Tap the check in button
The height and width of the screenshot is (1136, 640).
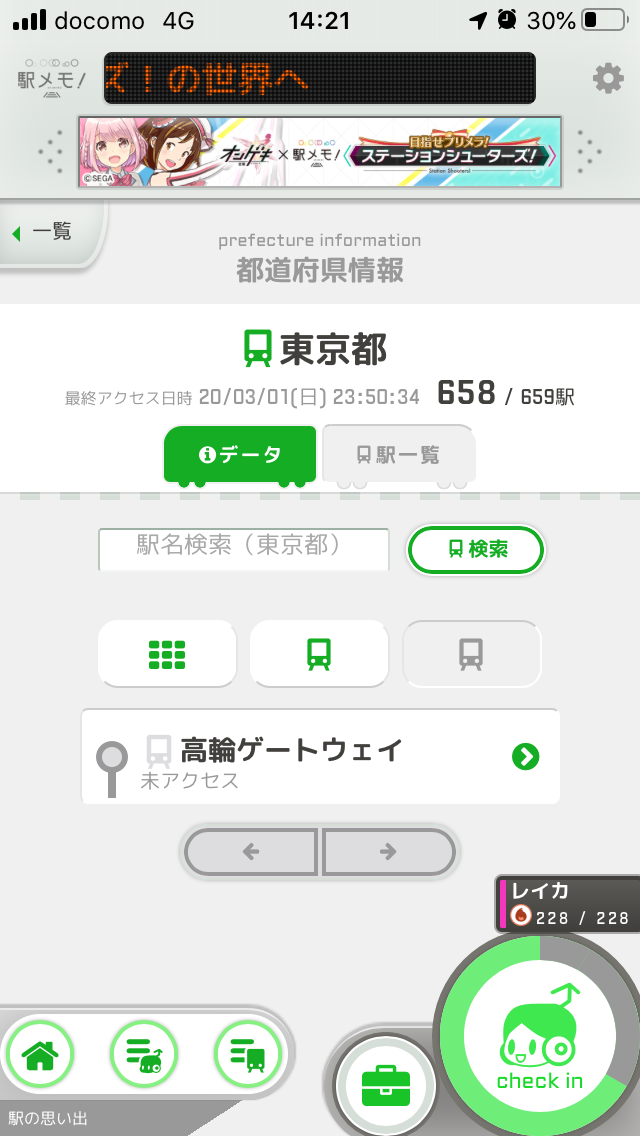(540, 1035)
